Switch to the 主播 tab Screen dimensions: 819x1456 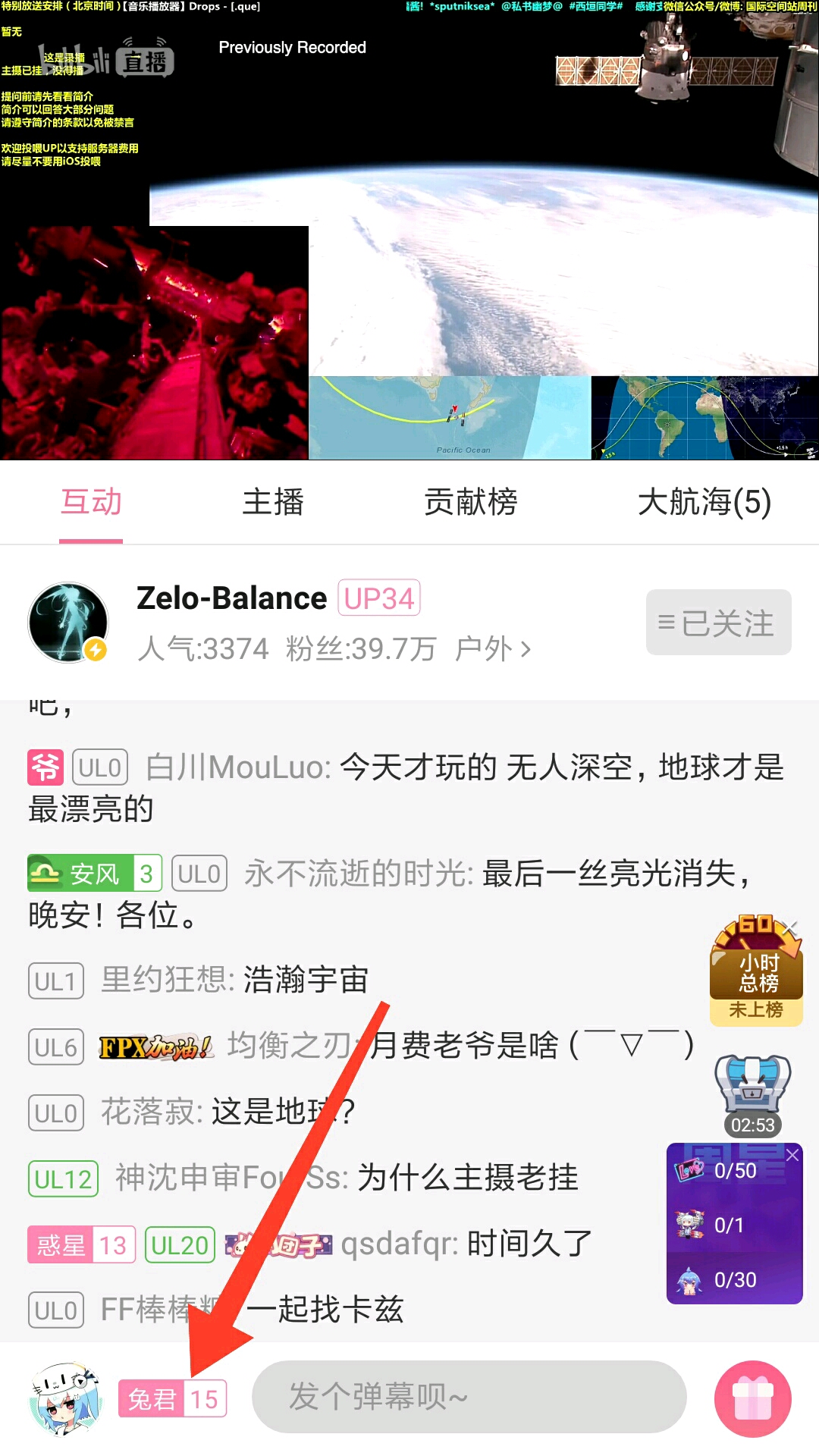click(x=273, y=502)
